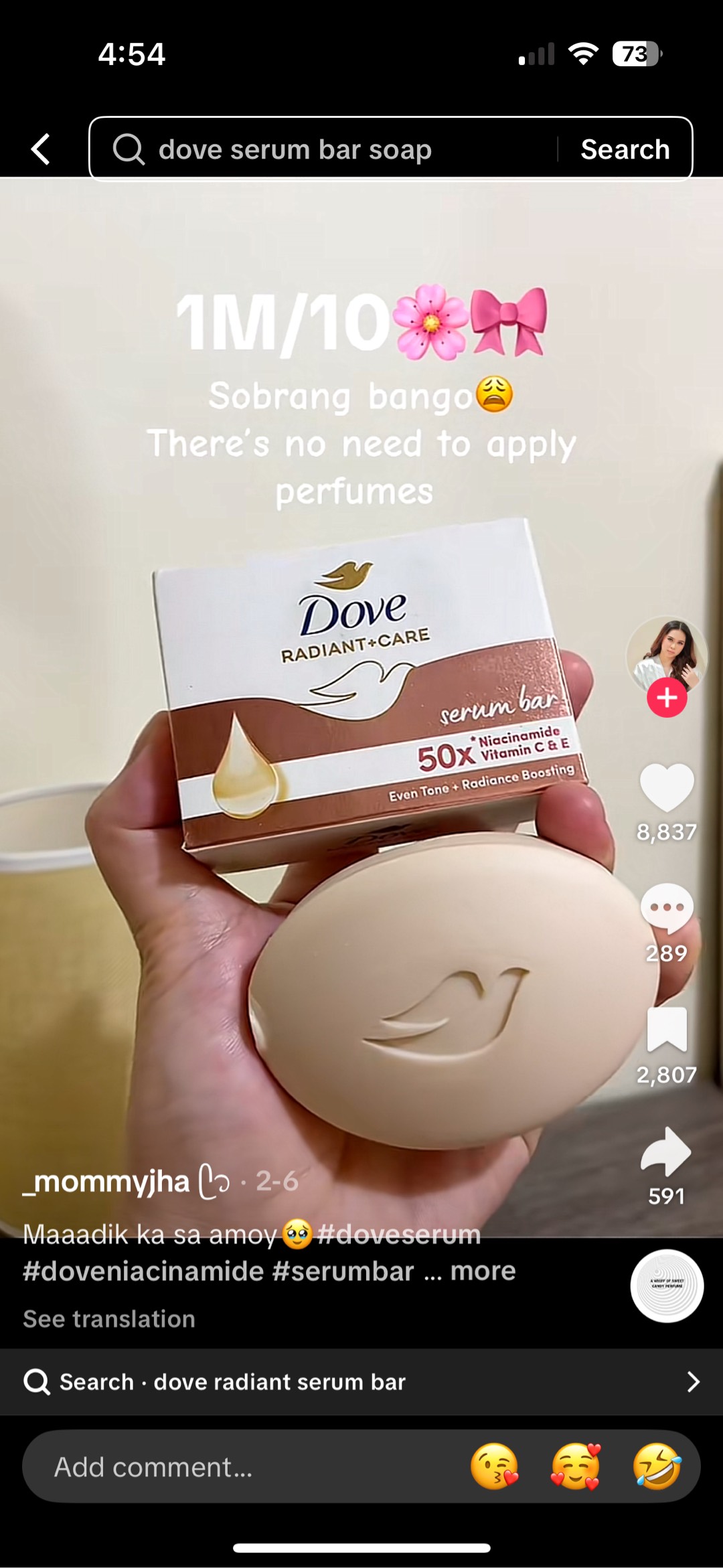Follow the creator via red plus button
This screenshot has height=1568, width=723.
point(666,698)
